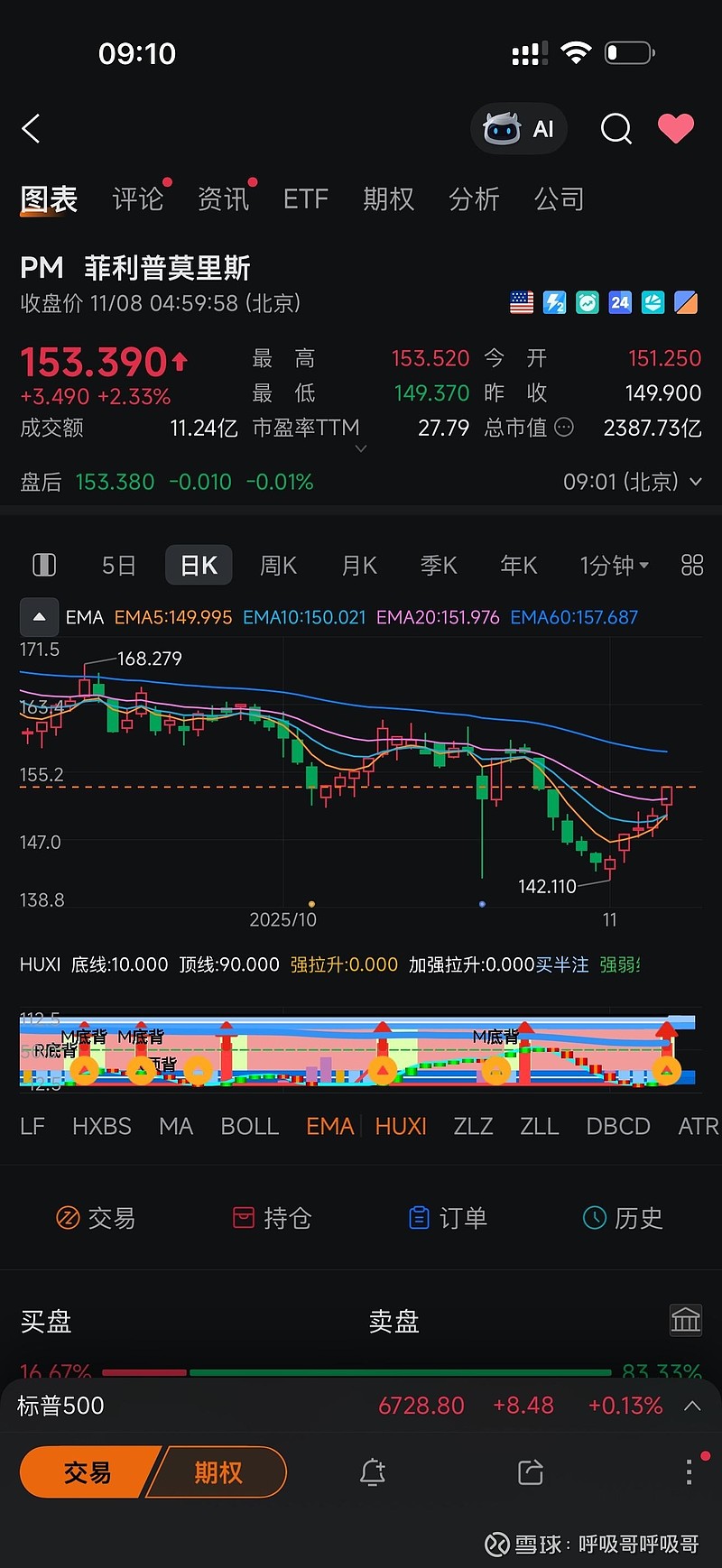
Task: Share this stock page
Action: pyautogui.click(x=531, y=1472)
